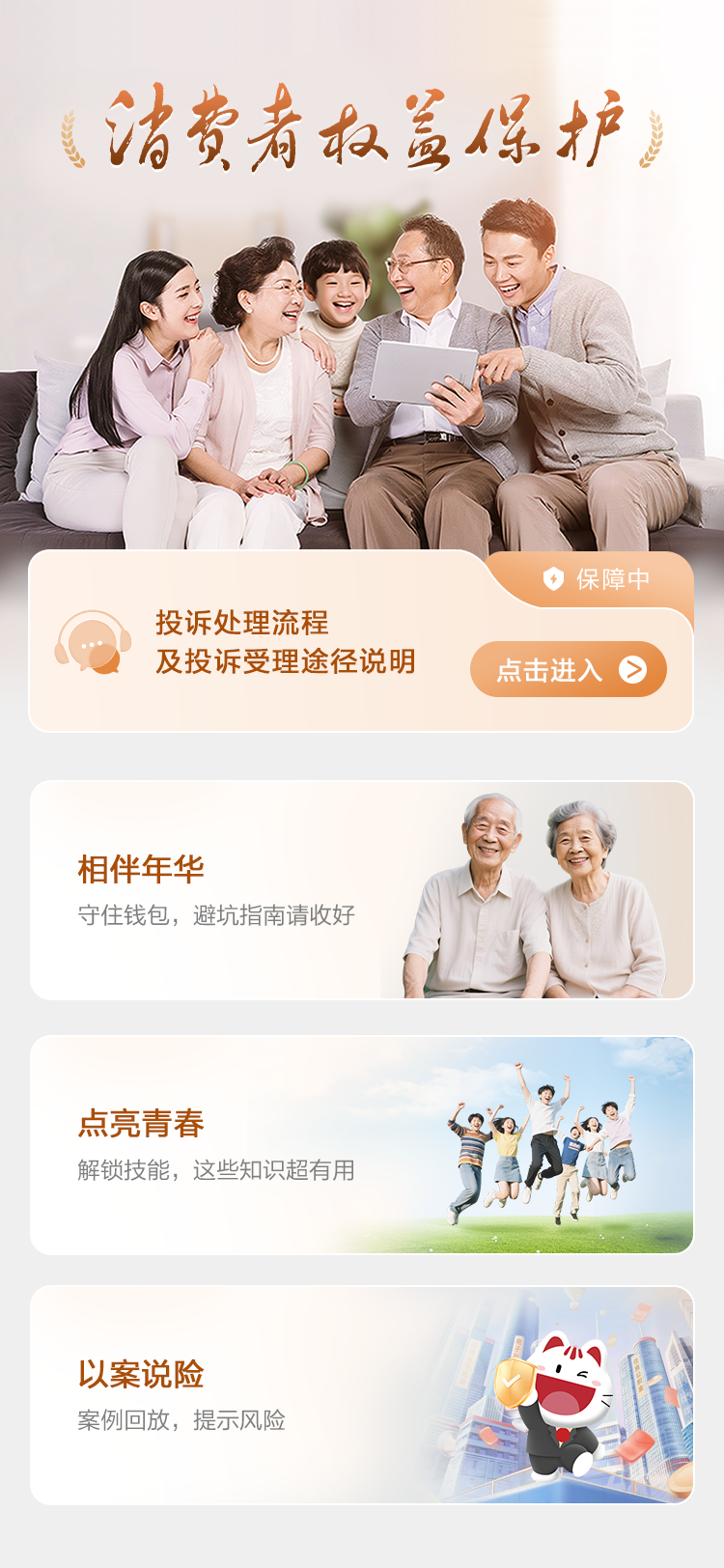The height and width of the screenshot is (1568, 724).
Task: Tap the 点击进入 button
Action: (568, 669)
